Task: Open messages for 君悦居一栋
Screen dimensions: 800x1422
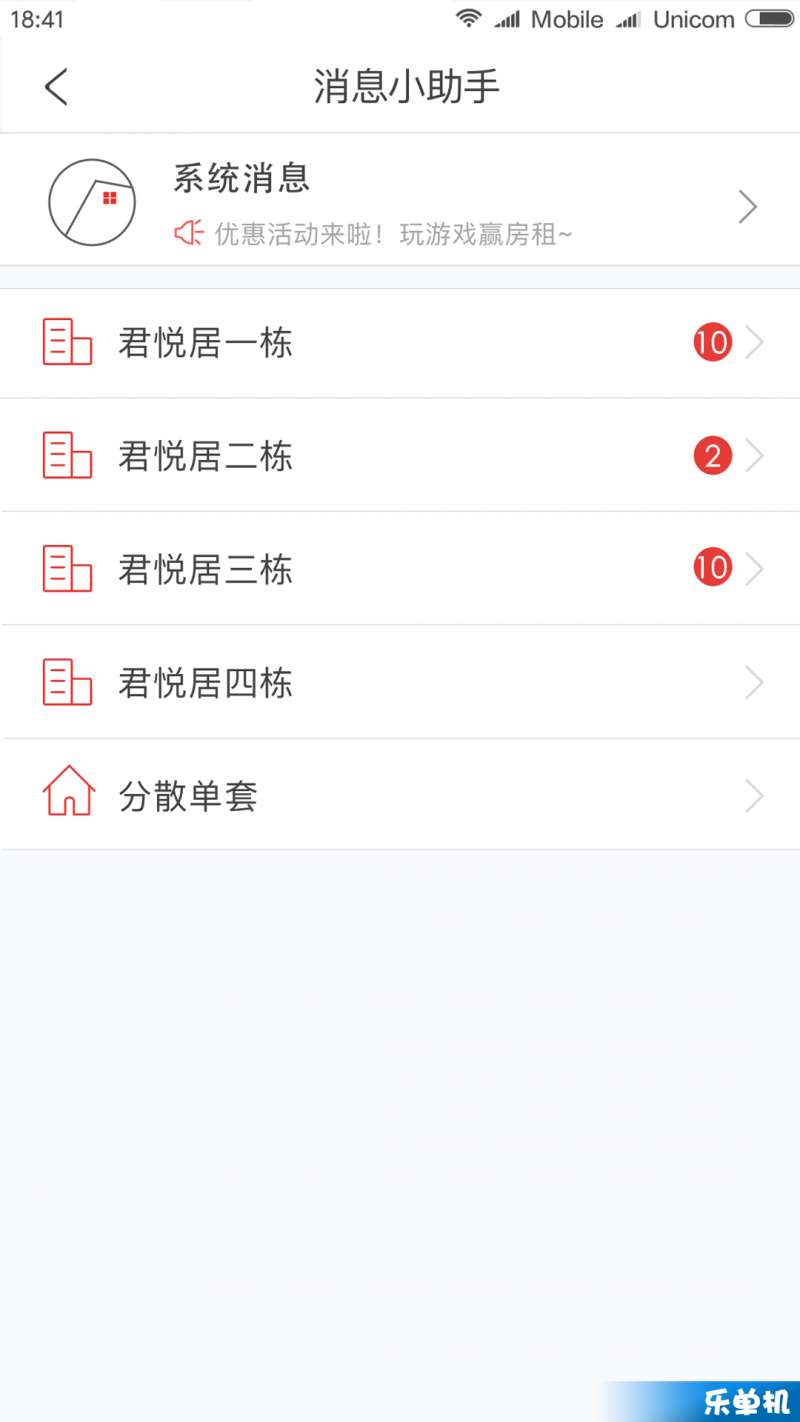Action: pos(400,343)
